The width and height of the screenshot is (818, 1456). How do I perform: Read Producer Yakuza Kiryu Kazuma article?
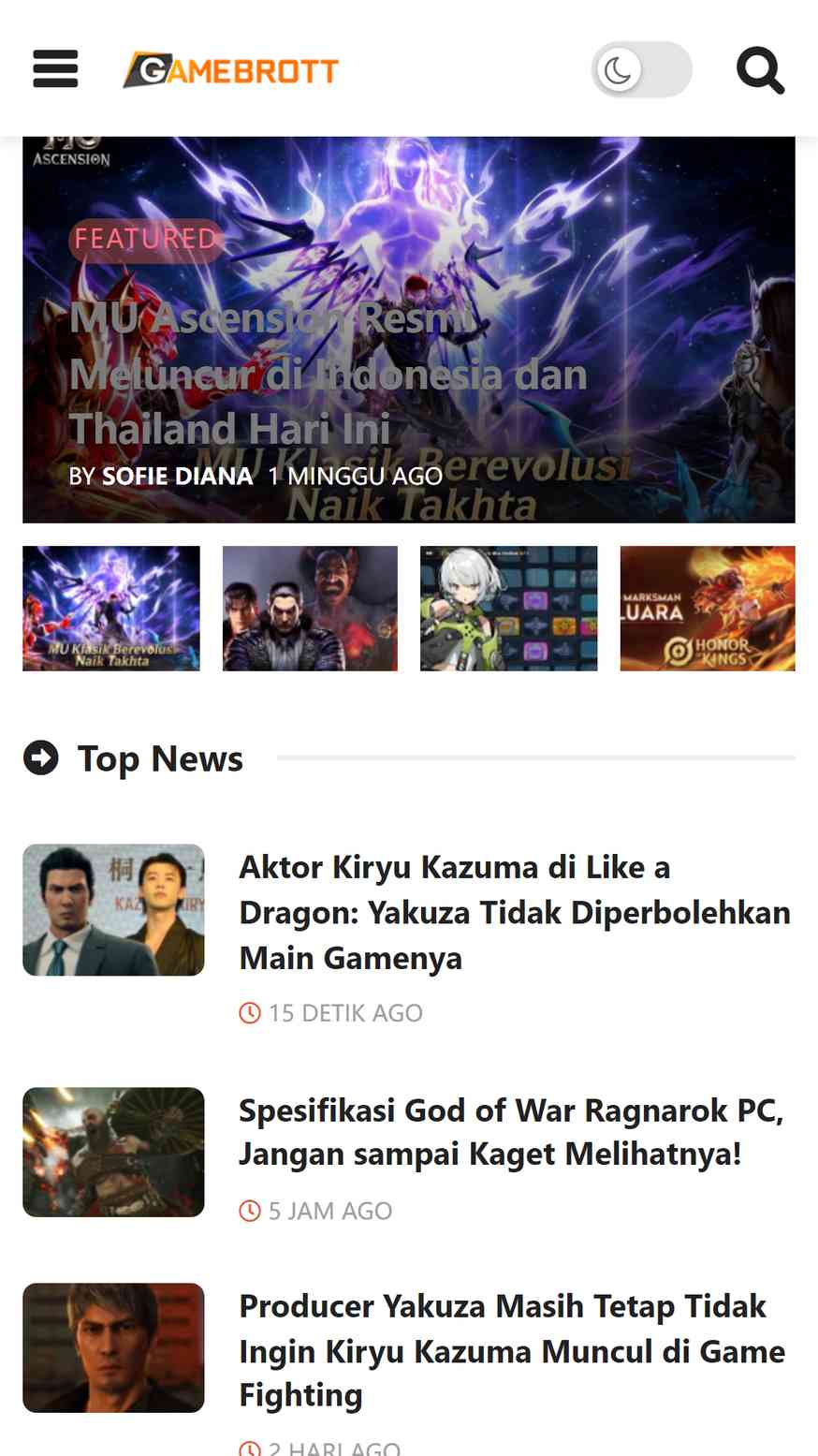[512, 1350]
